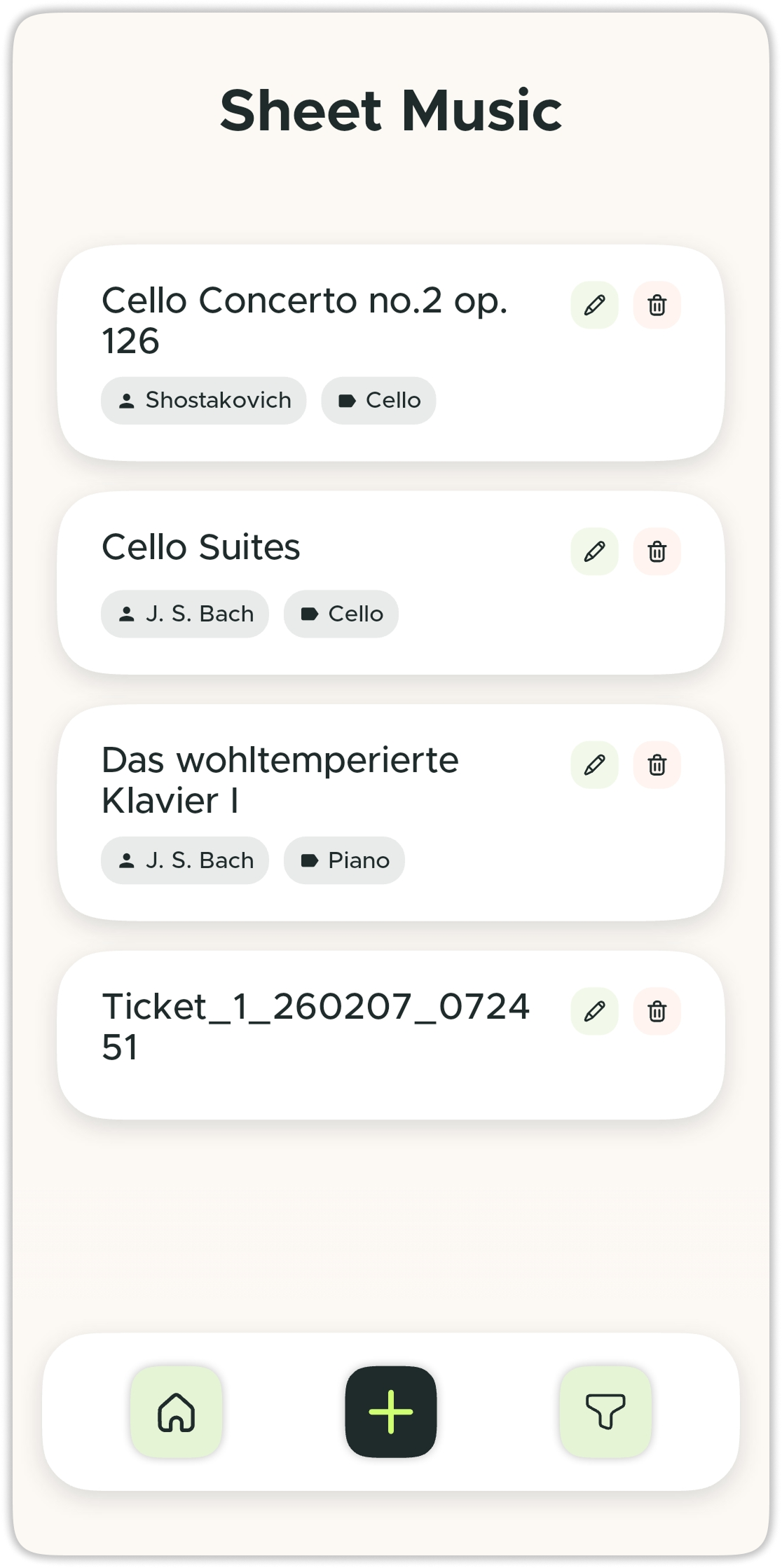Select the J. S. Bach tag on Cello Suites
The width and height of the screenshot is (782, 1568).
click(x=184, y=614)
